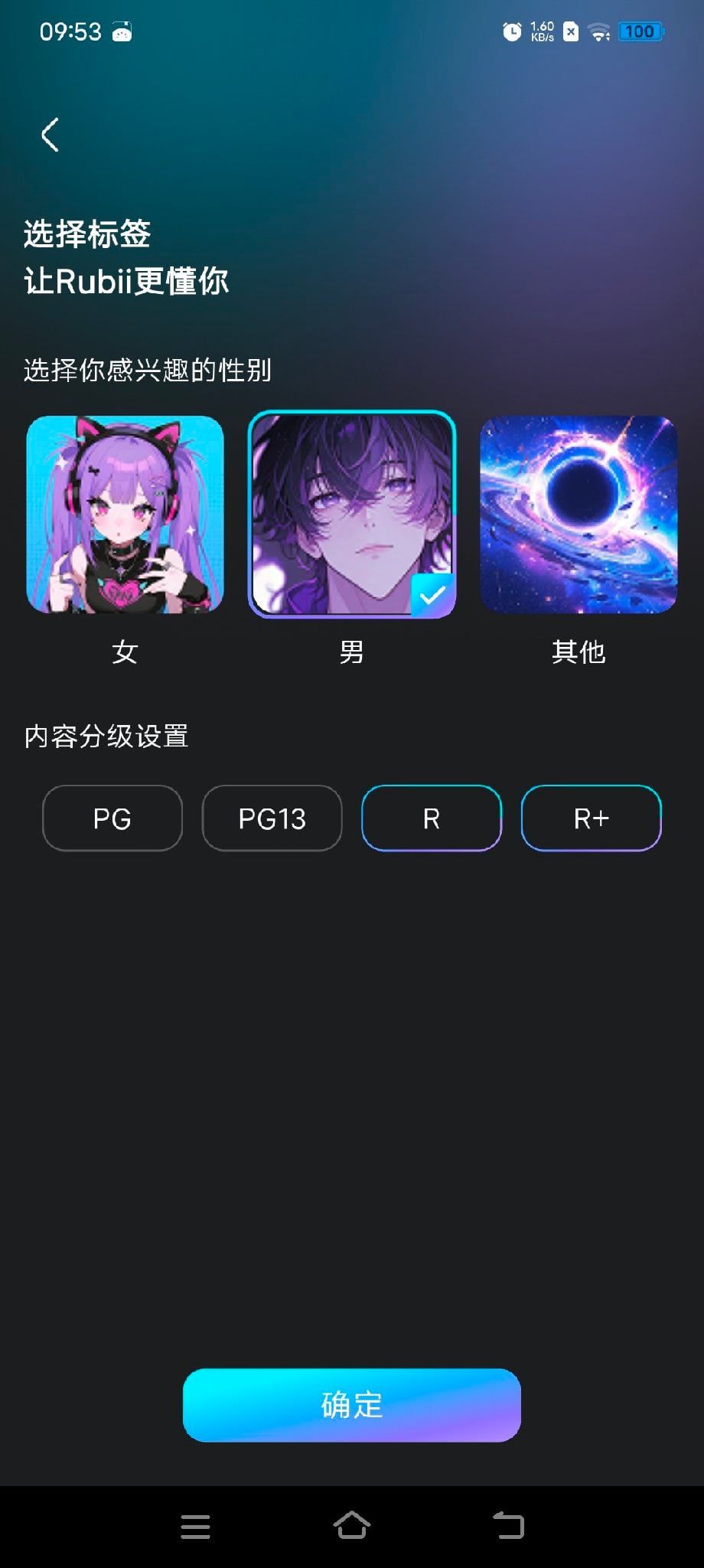
Task: Open recent apps from the navigation bar
Action: tap(195, 1526)
